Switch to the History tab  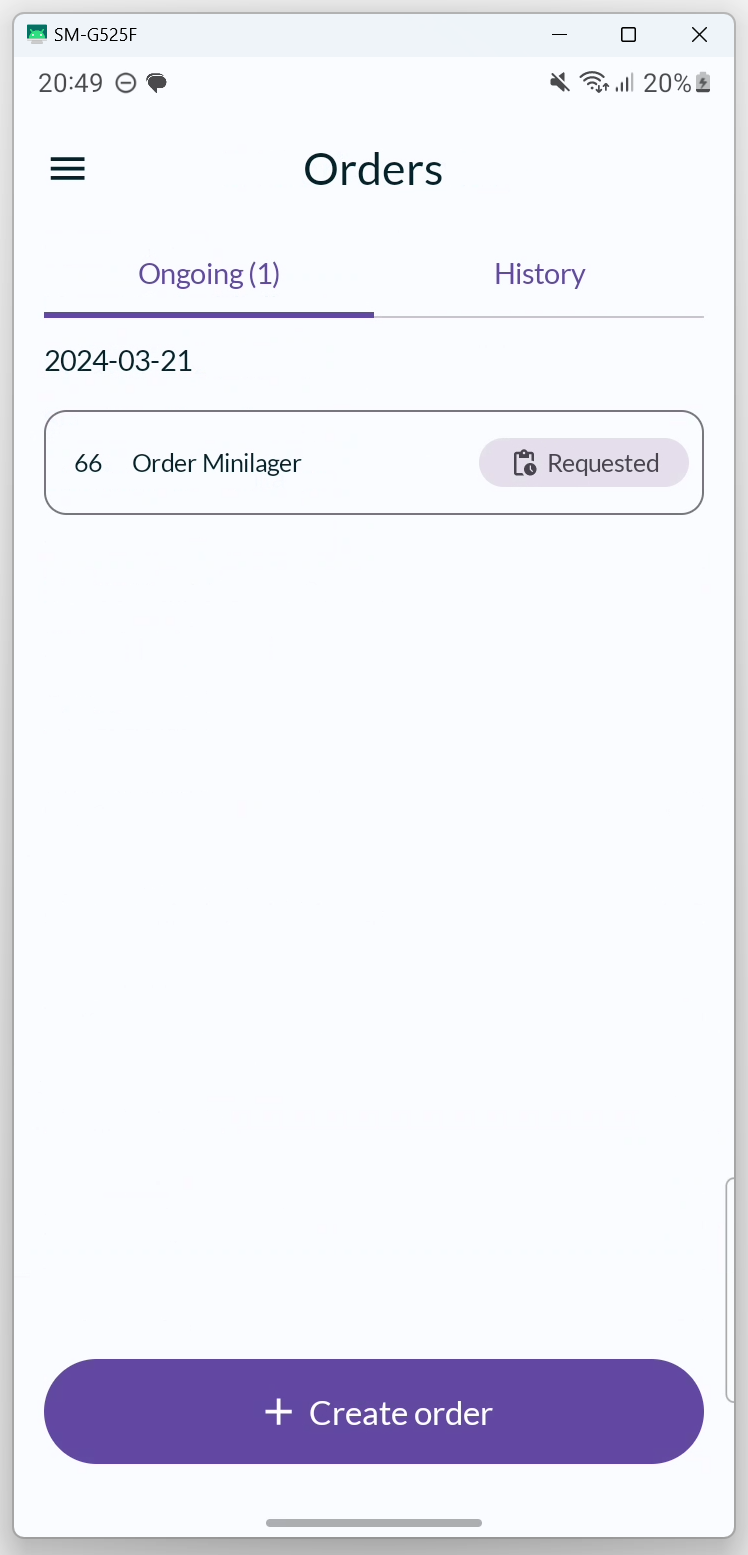[539, 274]
